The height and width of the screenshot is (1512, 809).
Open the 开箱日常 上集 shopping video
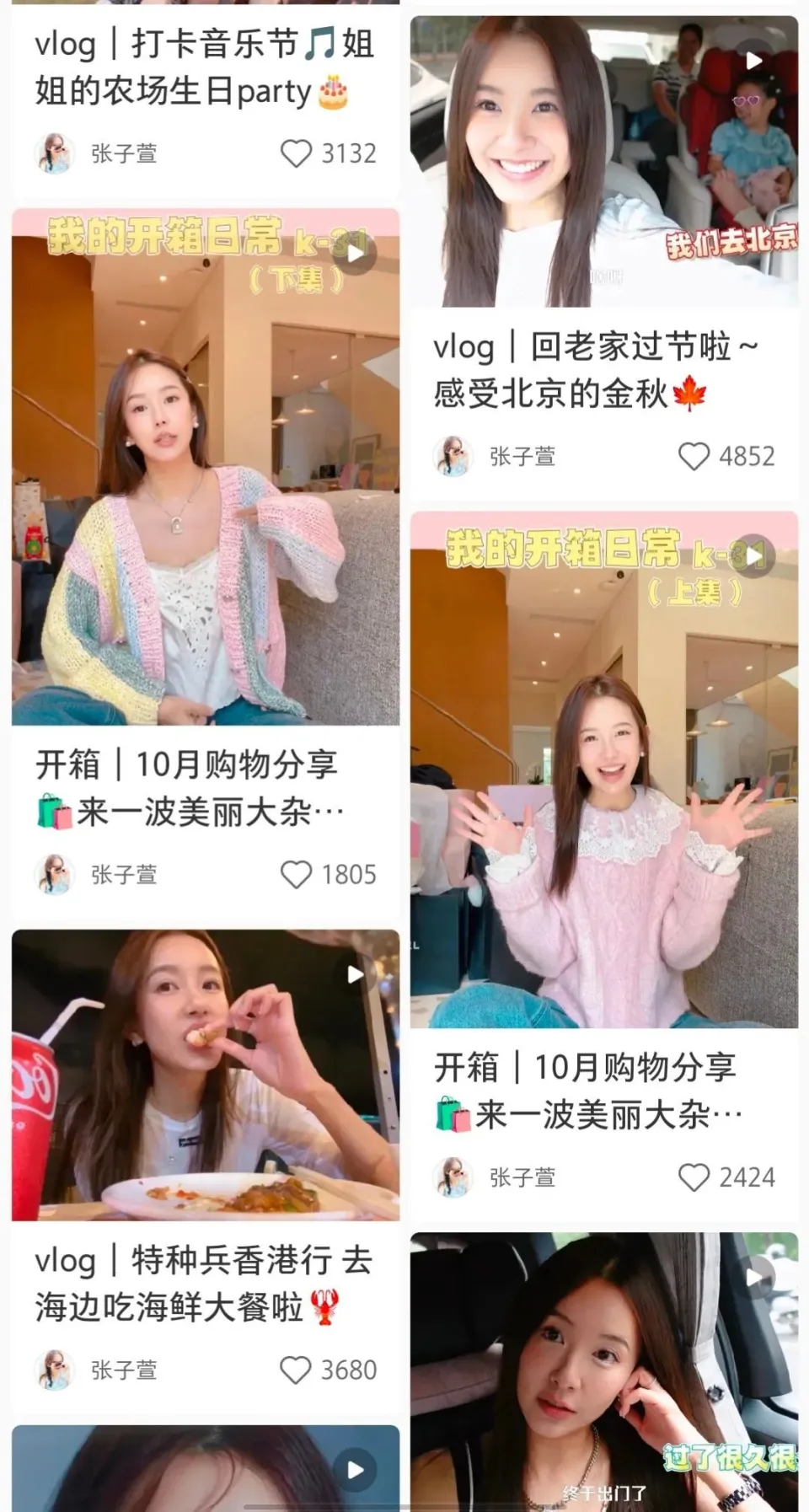click(603, 769)
